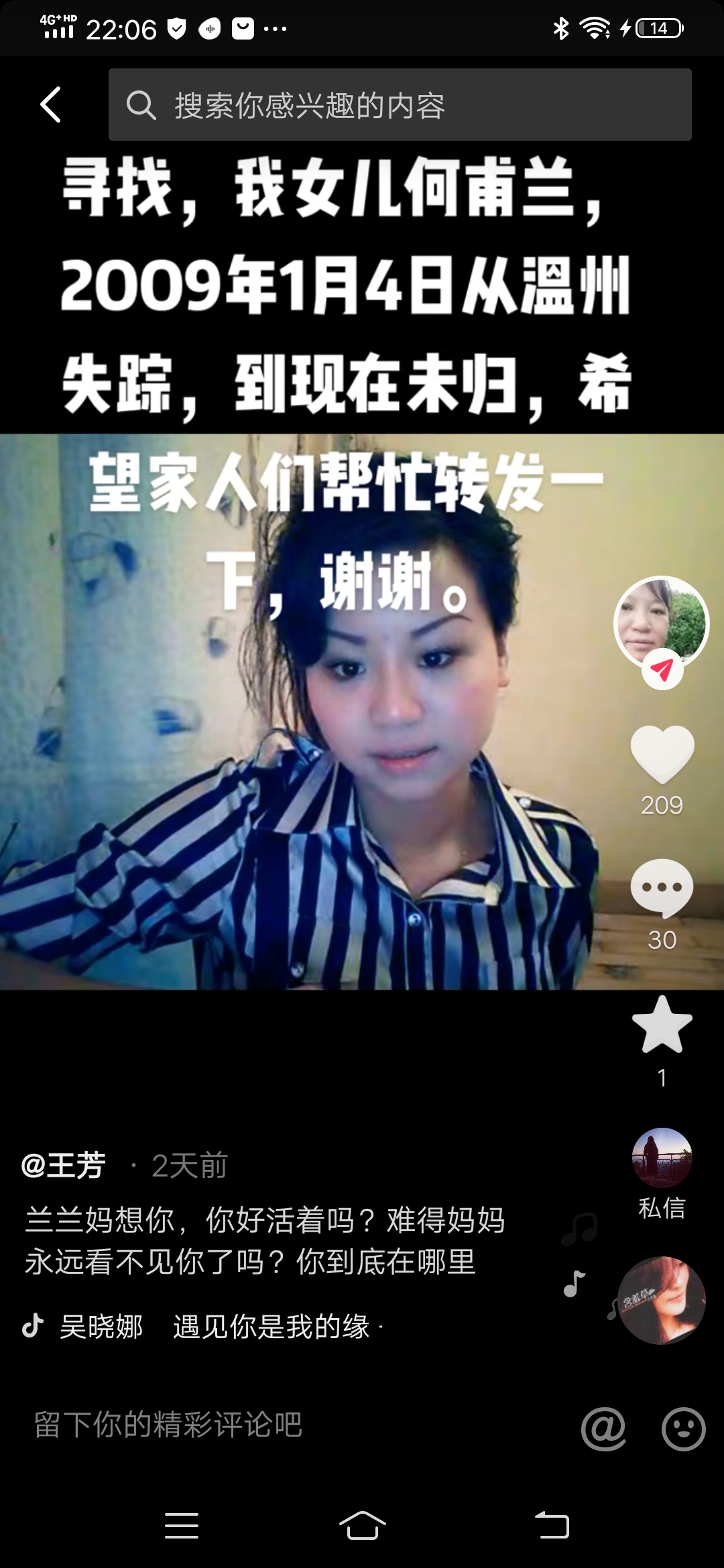This screenshot has height=1568, width=724.
Task: Go back using the top arrow
Action: point(51,105)
